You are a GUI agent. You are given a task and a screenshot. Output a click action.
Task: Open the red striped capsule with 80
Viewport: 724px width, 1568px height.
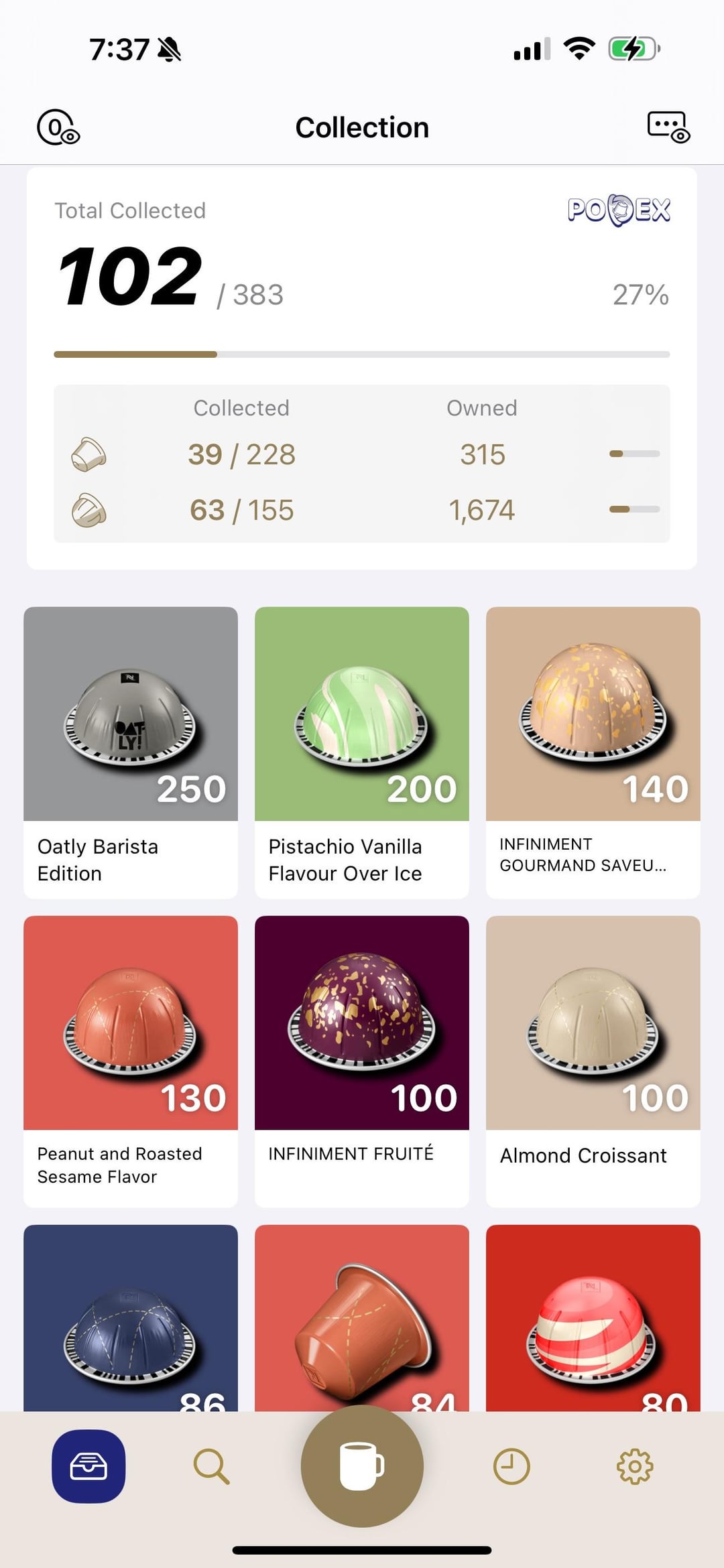click(593, 1317)
